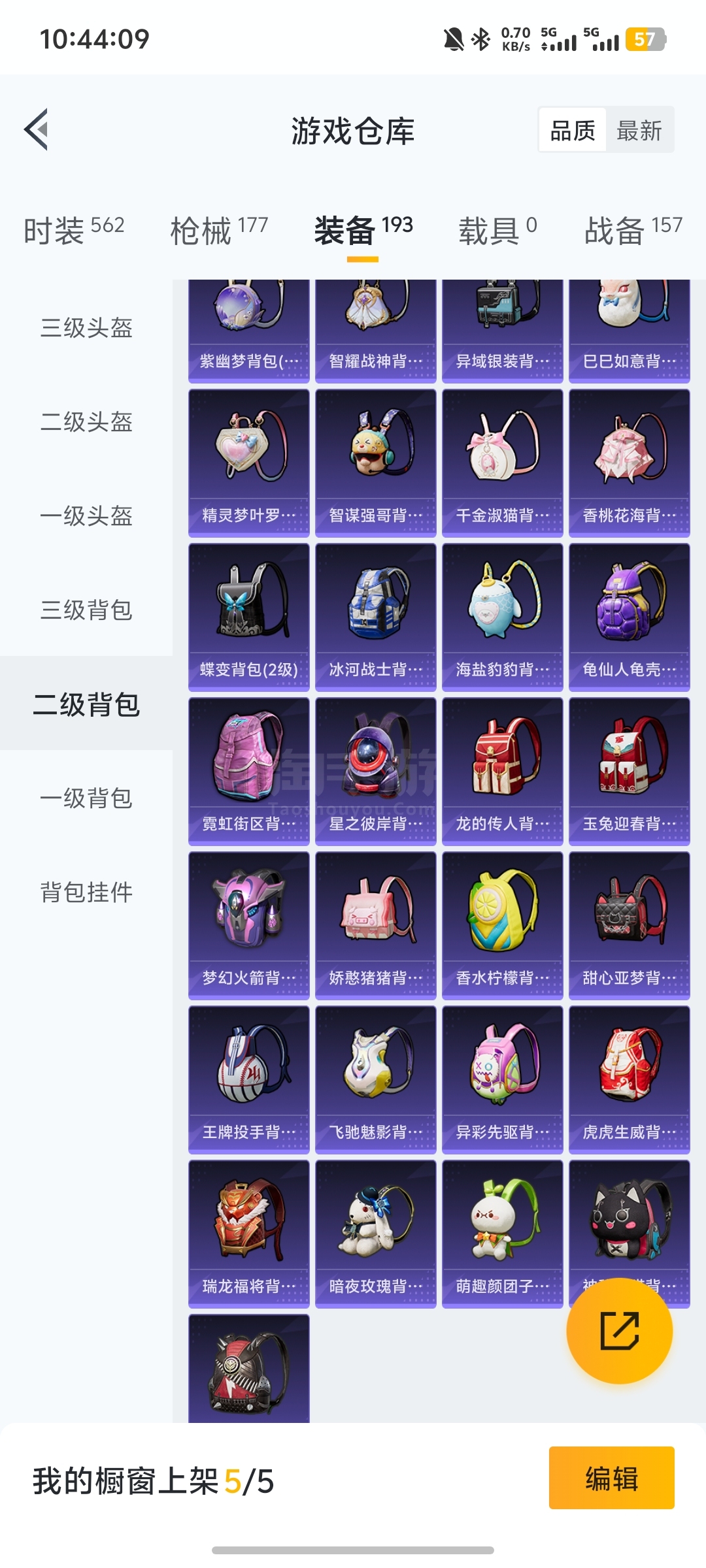
Task: Open the 香水柠檬背包 item
Action: (502, 925)
